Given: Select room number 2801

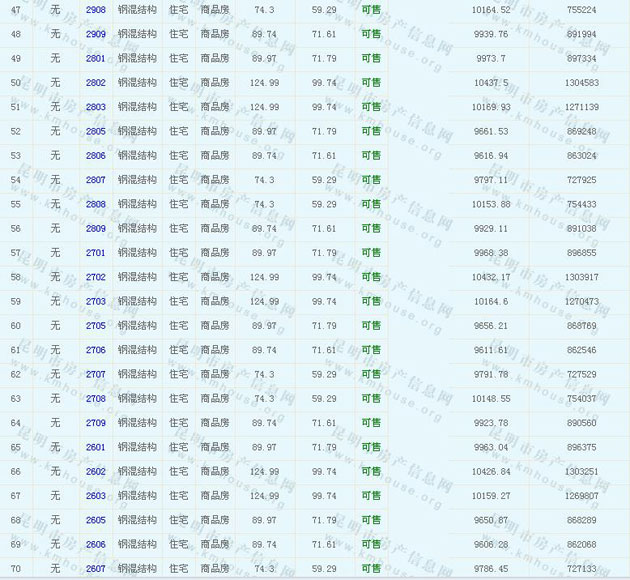Looking at the screenshot, I should 96,58.
